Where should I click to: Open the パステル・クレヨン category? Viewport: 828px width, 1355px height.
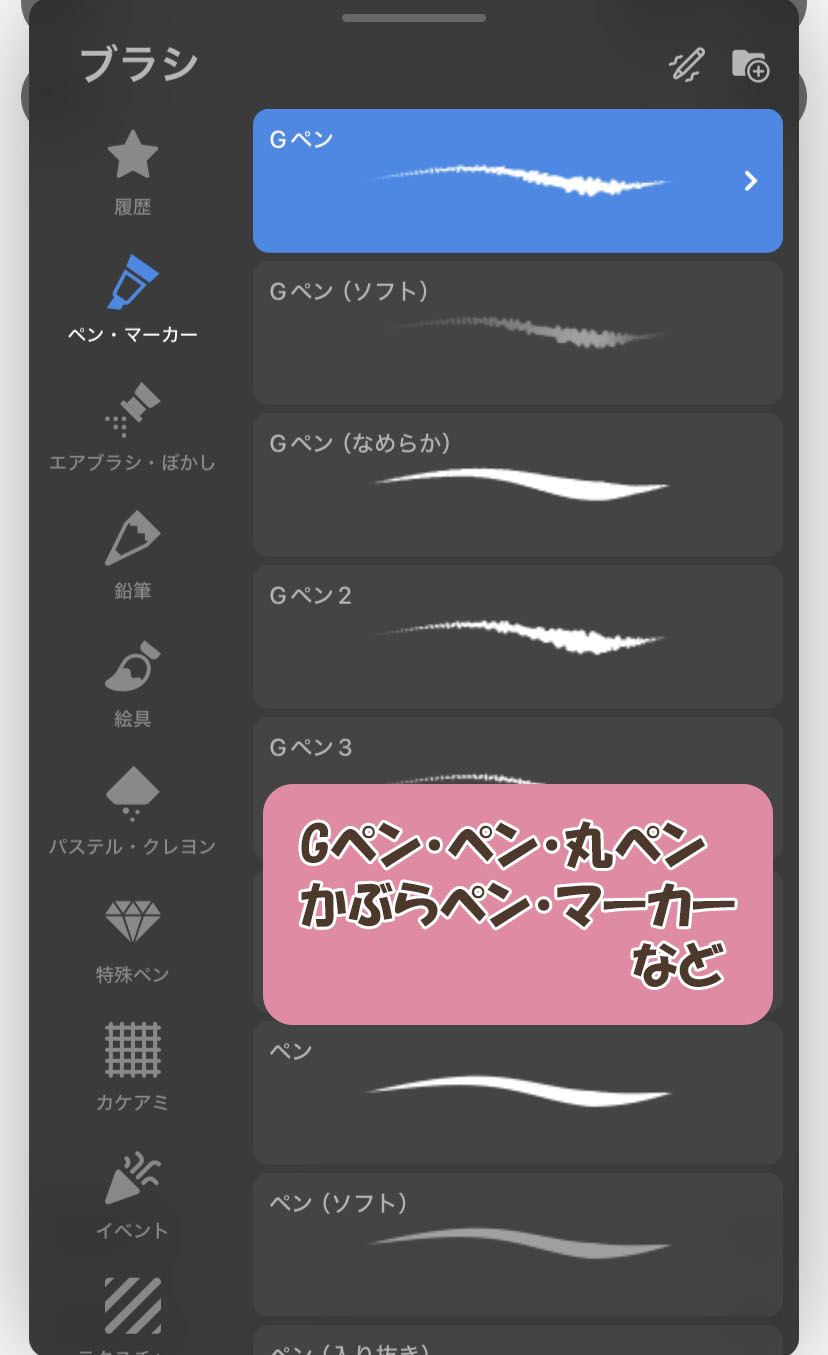click(x=132, y=812)
